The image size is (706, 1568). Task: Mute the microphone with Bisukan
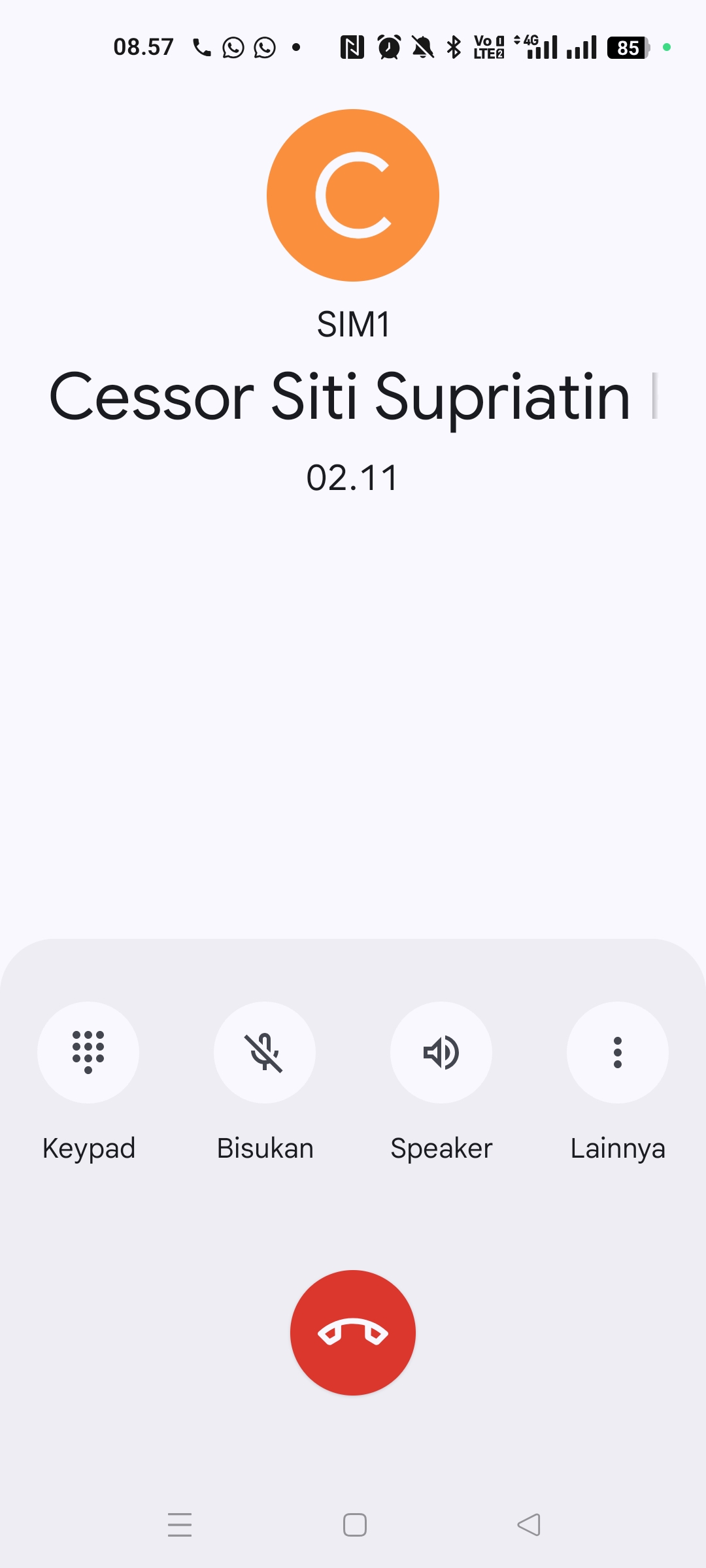point(265,1053)
